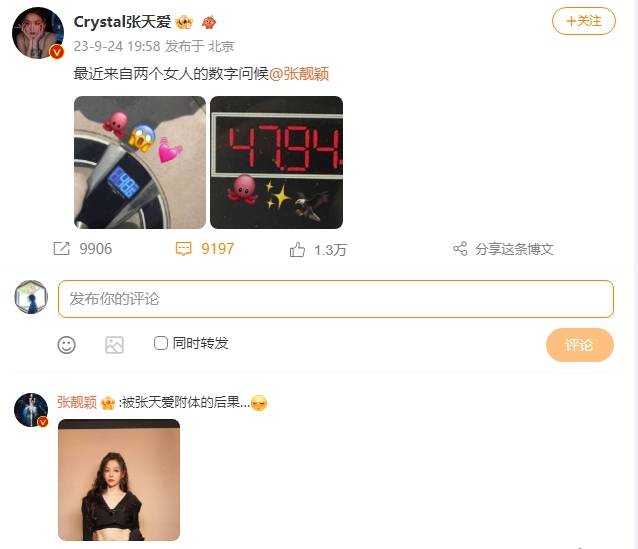Open the photo showing red 47.94 digits
This screenshot has height=549, width=638.
[276, 162]
